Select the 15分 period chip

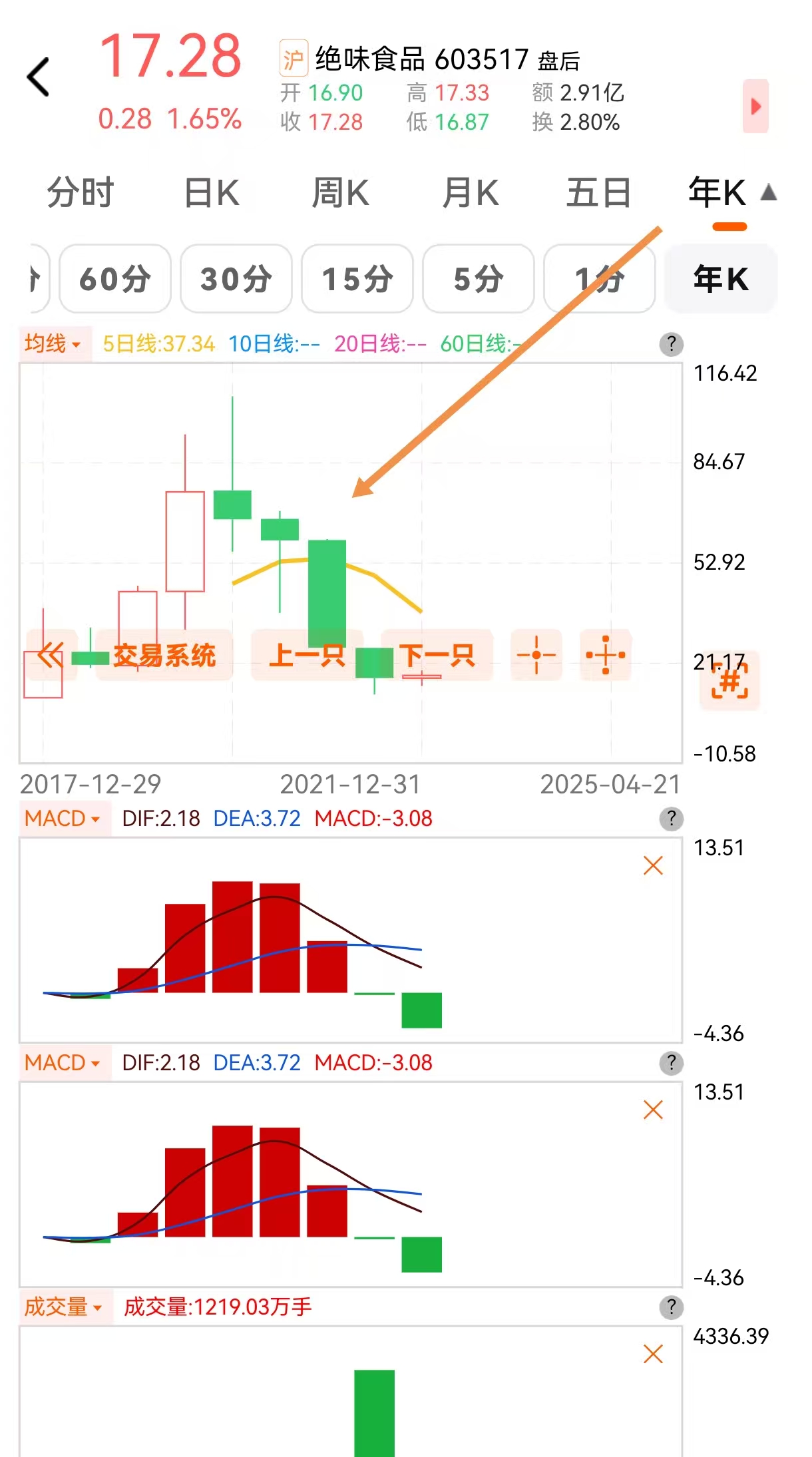pos(357,279)
